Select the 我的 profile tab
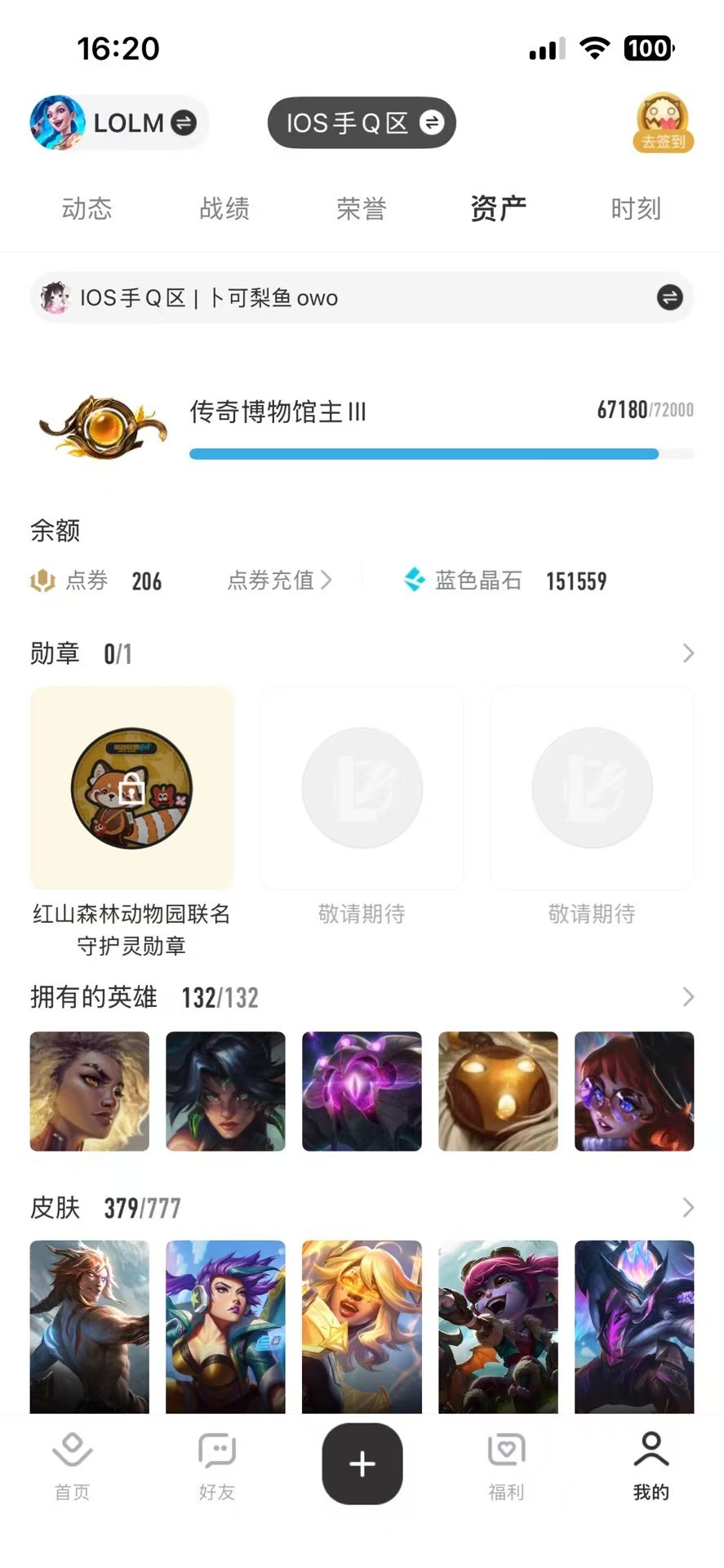Viewport: 724px width, 1568px height. click(x=651, y=1466)
